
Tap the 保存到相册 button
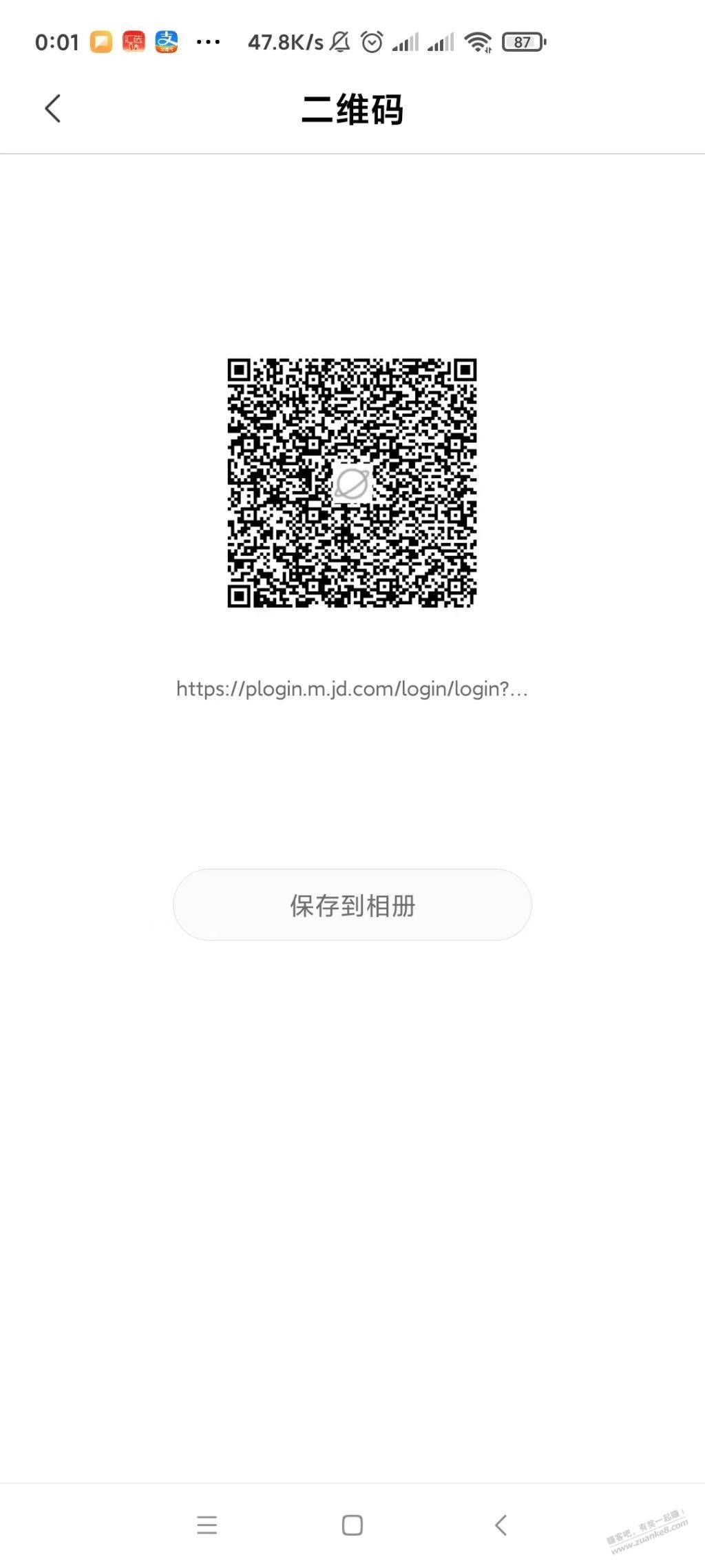pos(352,905)
